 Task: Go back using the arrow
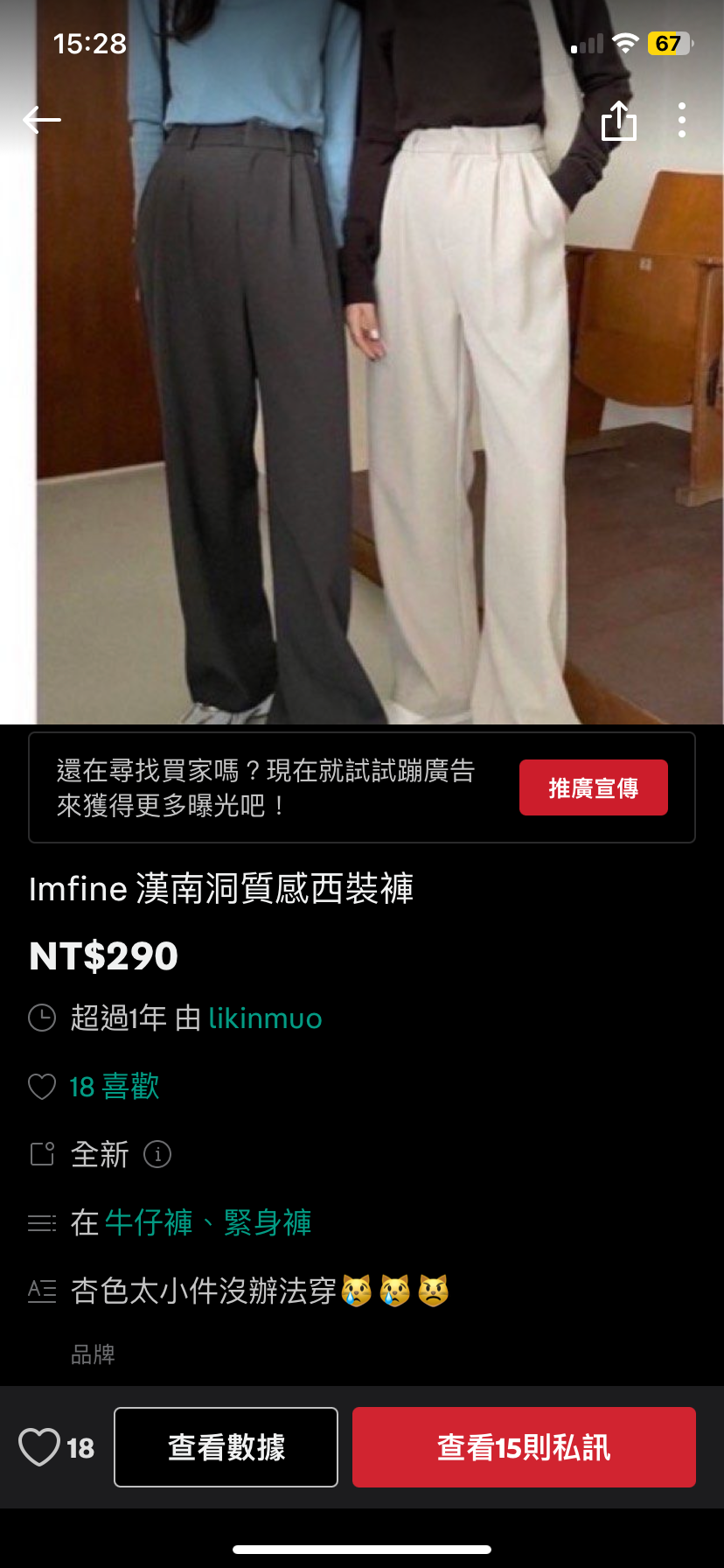[42, 120]
